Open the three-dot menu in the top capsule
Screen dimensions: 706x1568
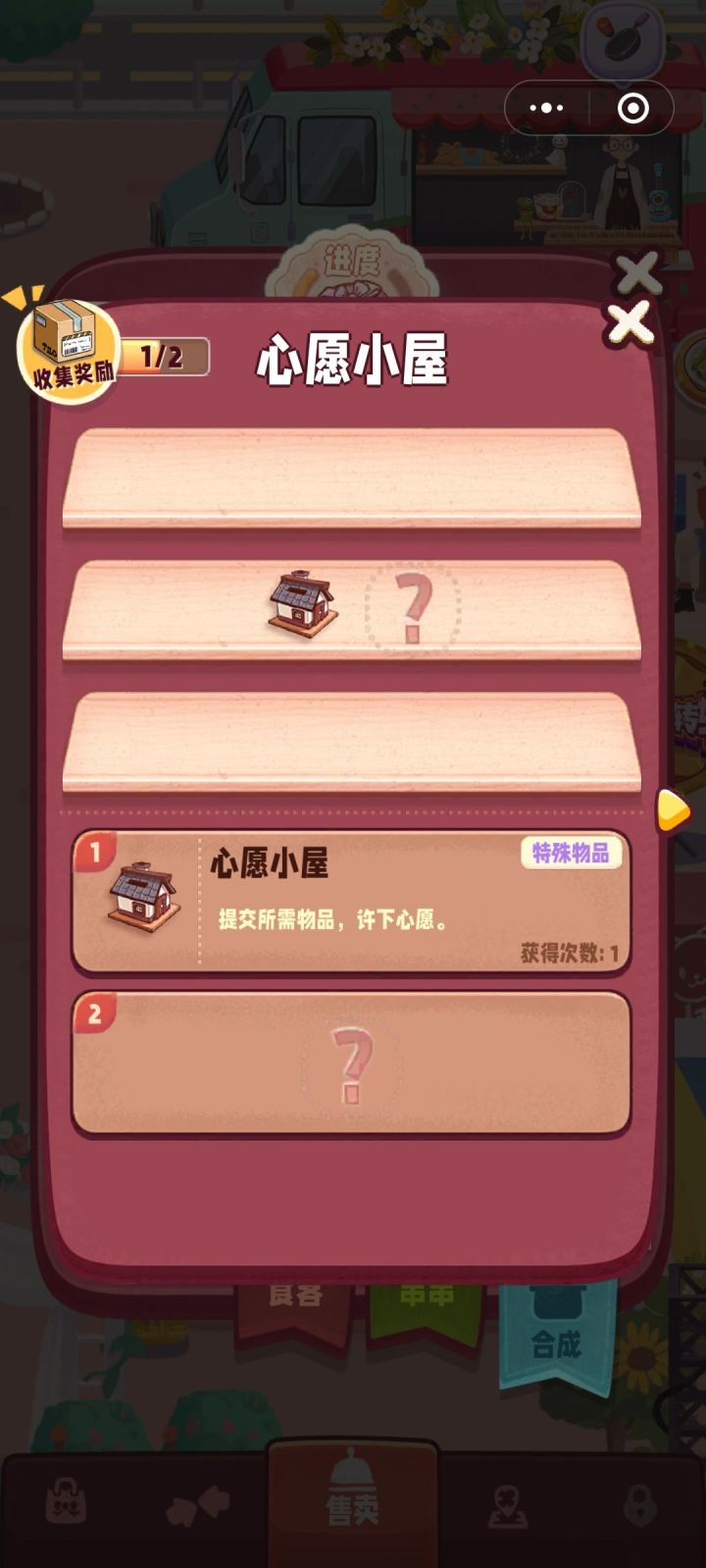pyautogui.click(x=545, y=109)
